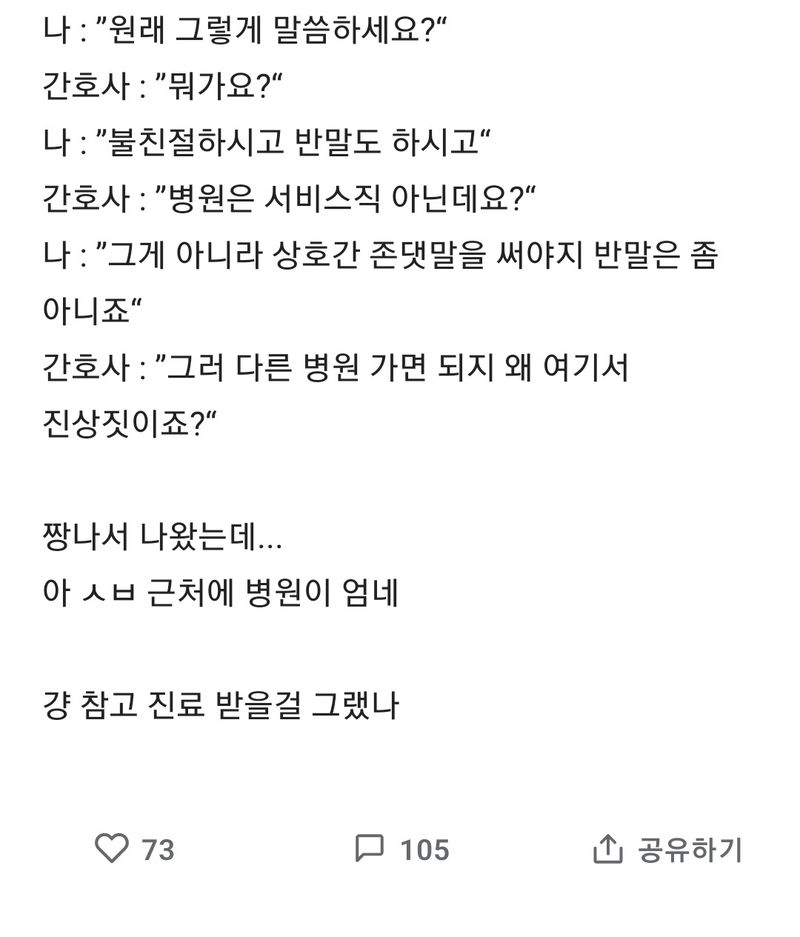
Task: Tap the 공유하기 share button
Action: (667, 850)
